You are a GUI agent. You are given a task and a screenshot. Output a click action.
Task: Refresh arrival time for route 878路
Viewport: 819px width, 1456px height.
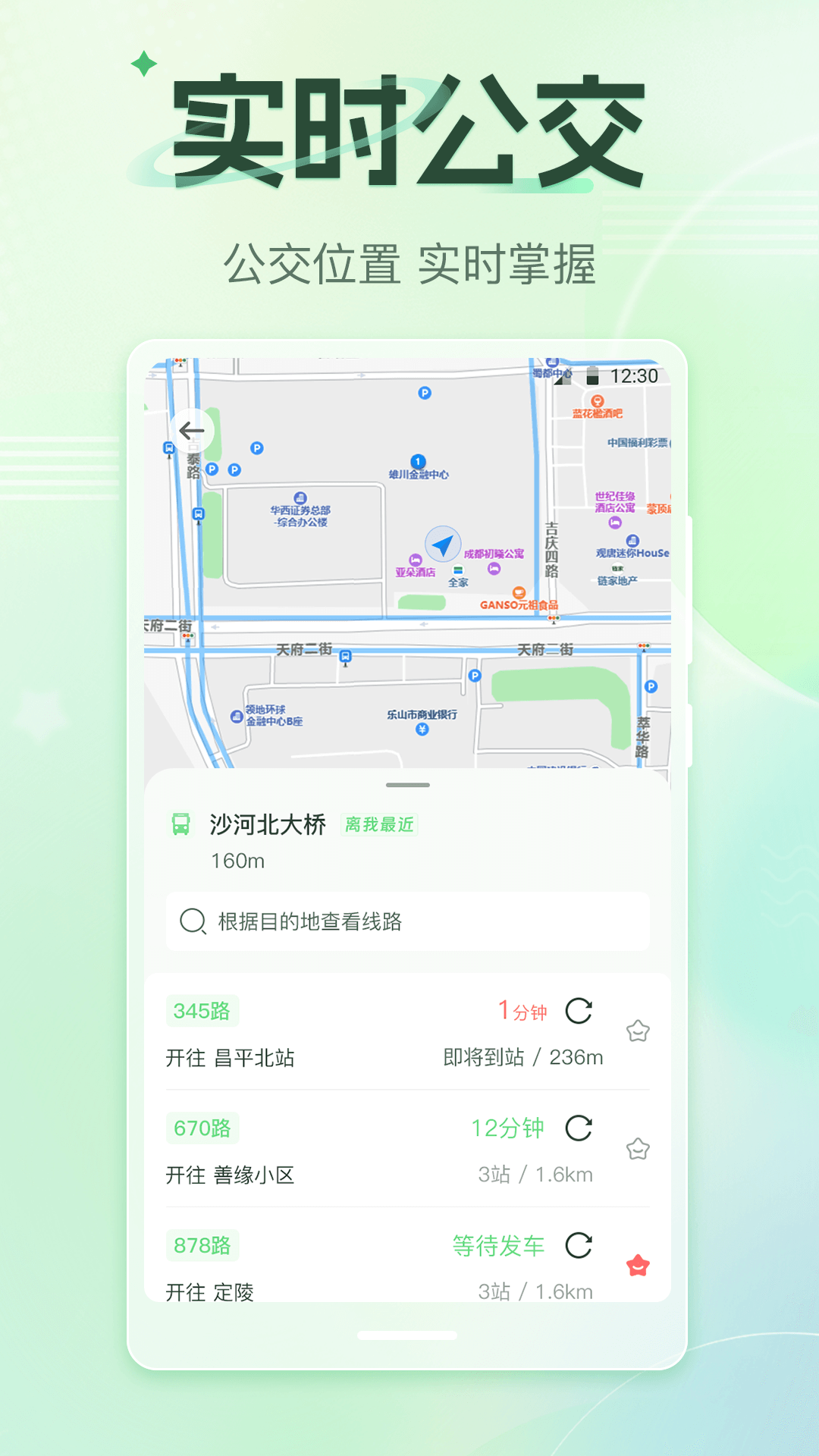click(x=580, y=1246)
